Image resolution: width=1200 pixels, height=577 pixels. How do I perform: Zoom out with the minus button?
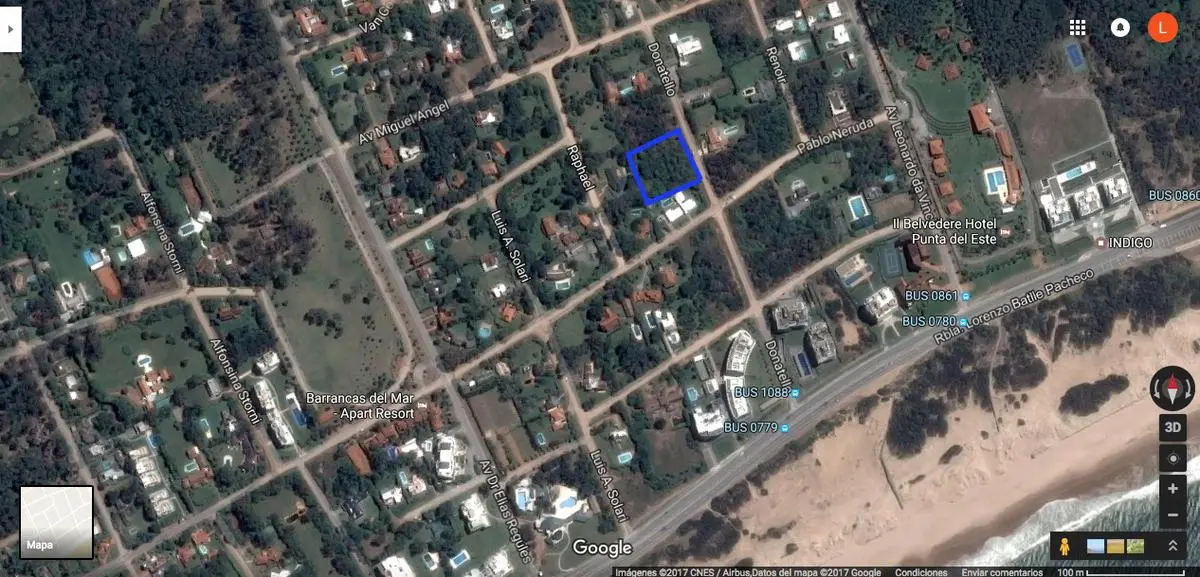click(1172, 515)
